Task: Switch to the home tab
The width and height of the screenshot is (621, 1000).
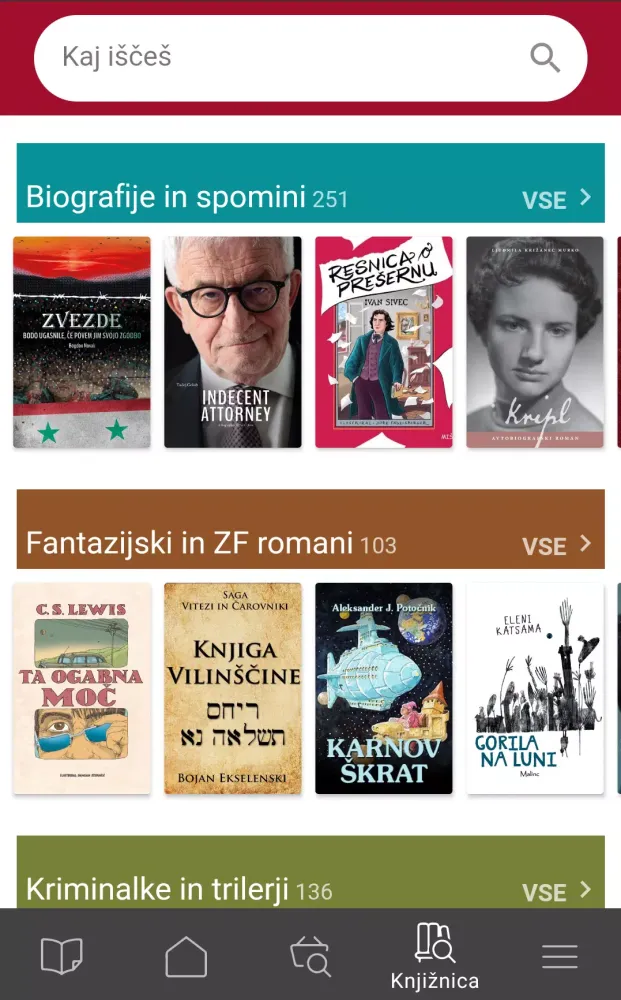Action: (186, 957)
